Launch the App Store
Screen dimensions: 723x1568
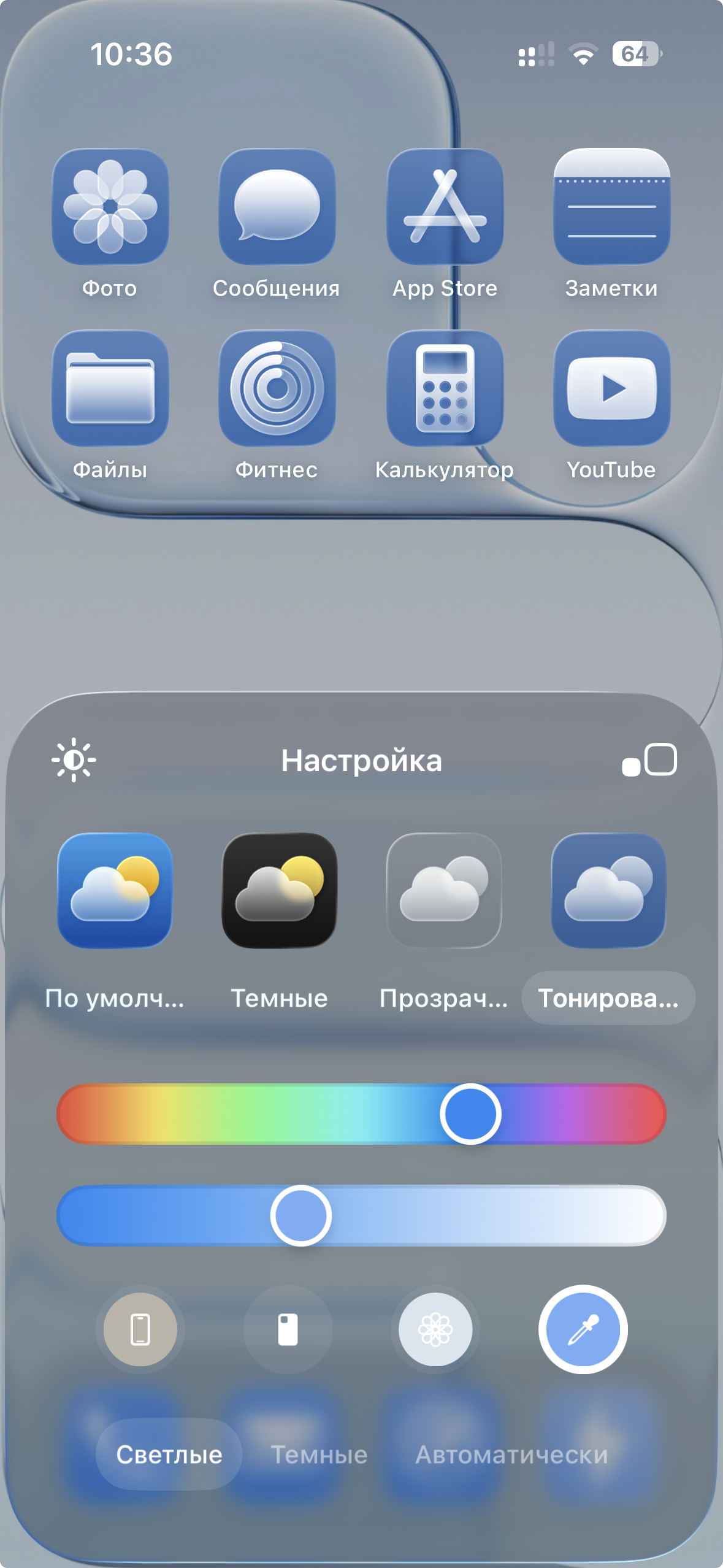click(x=445, y=206)
